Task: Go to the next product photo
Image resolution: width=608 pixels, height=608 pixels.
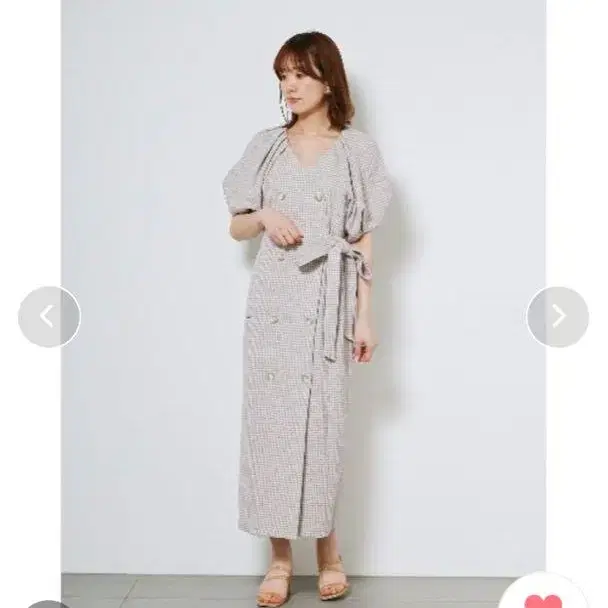Action: coord(558,316)
